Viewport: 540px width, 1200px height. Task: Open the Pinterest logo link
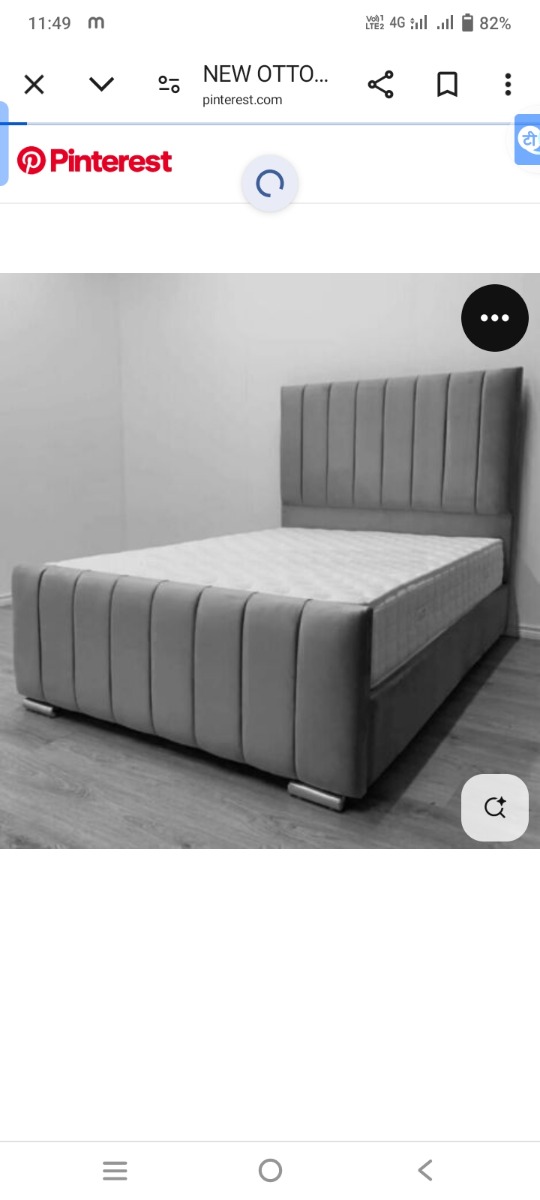click(95, 161)
